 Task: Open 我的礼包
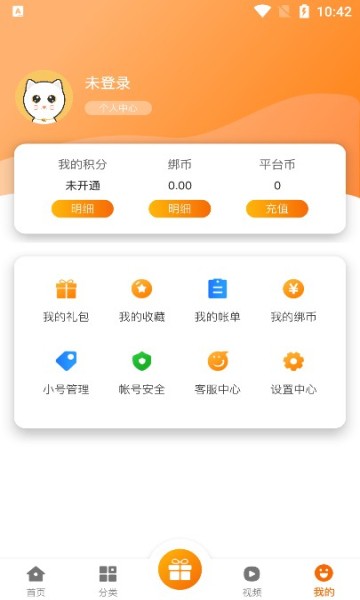coord(66,301)
